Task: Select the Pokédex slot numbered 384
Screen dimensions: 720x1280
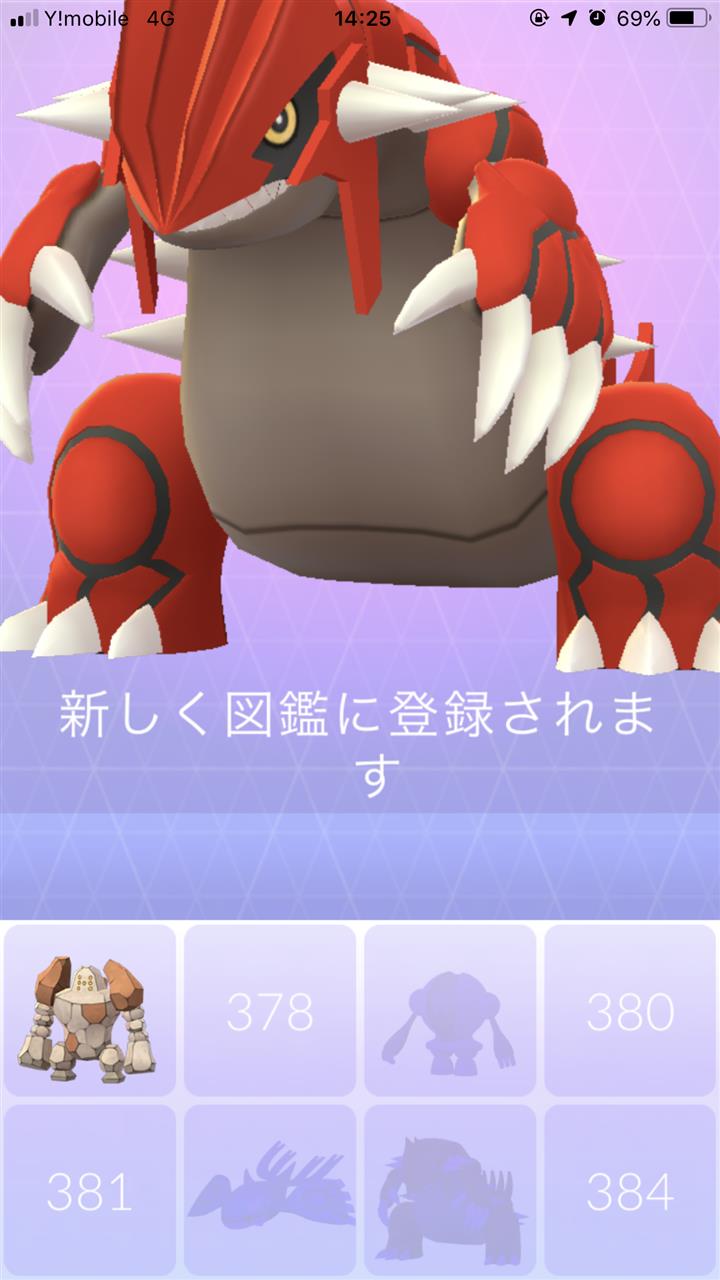Action: pos(630,1190)
